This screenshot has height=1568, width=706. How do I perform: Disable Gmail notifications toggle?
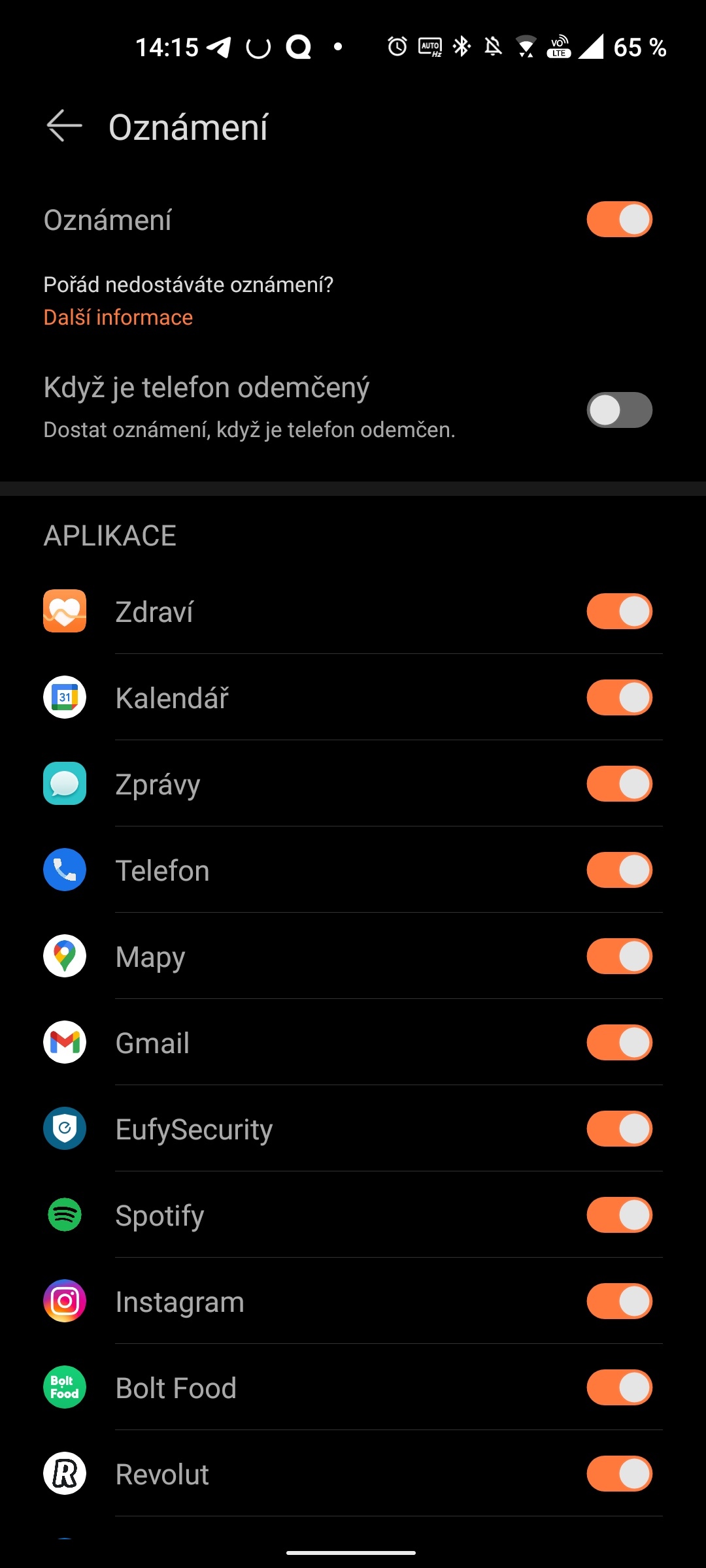click(x=618, y=1042)
